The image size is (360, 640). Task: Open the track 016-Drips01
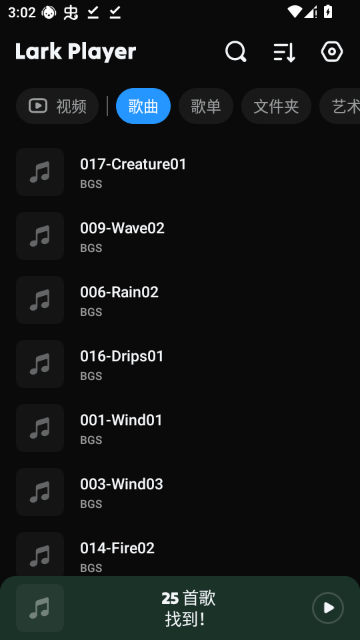[180, 364]
